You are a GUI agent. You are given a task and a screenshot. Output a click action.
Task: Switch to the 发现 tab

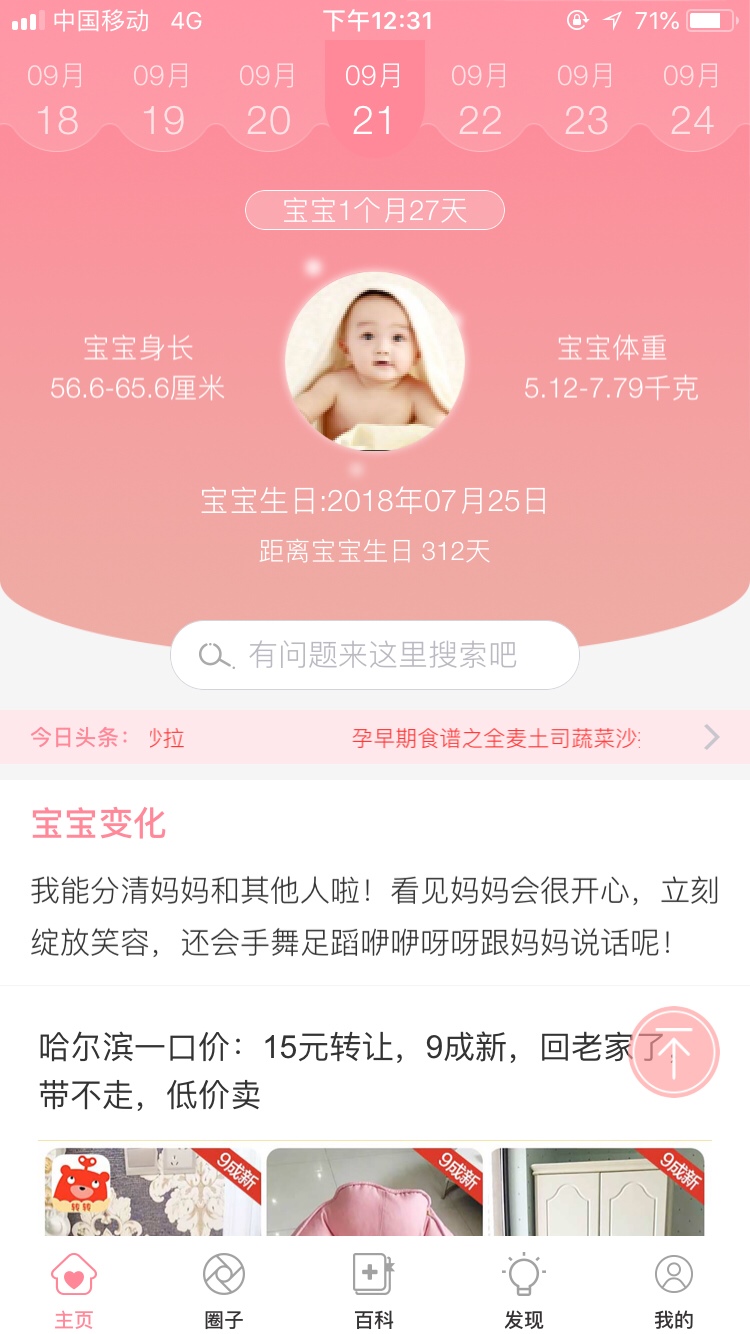(x=523, y=1290)
